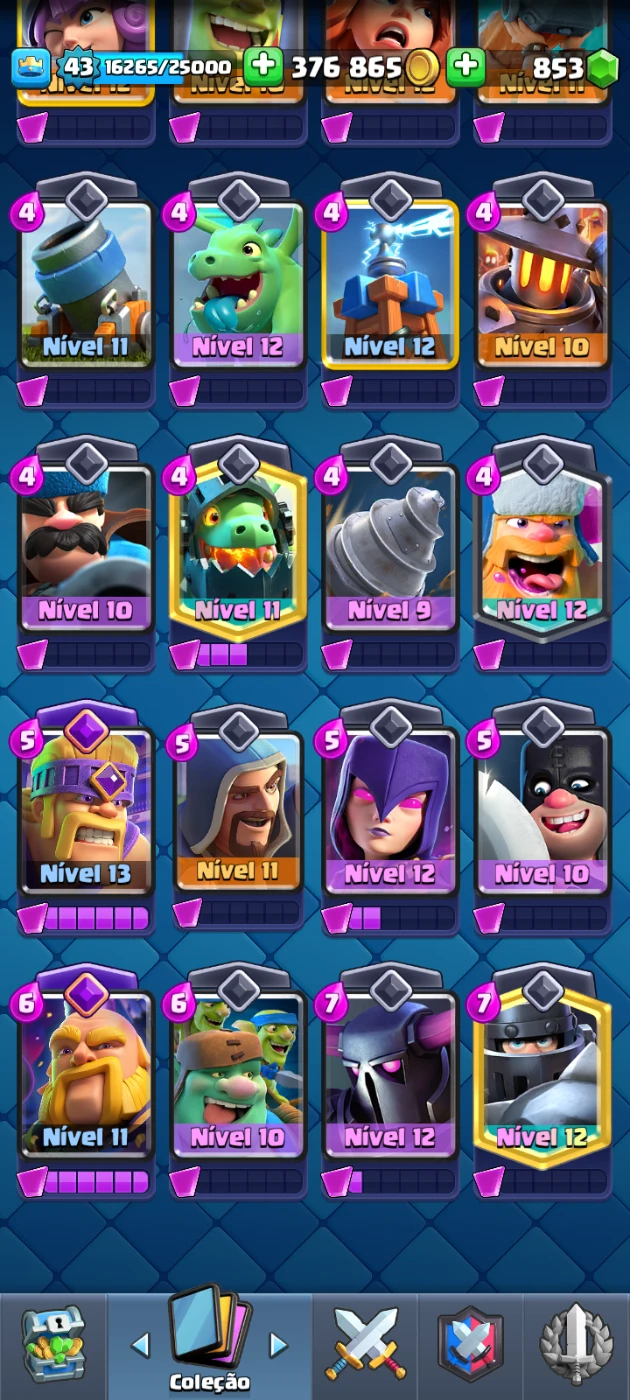The height and width of the screenshot is (1400, 630).
Task: Tap the plus button beside the XP bar
Action: [263, 67]
